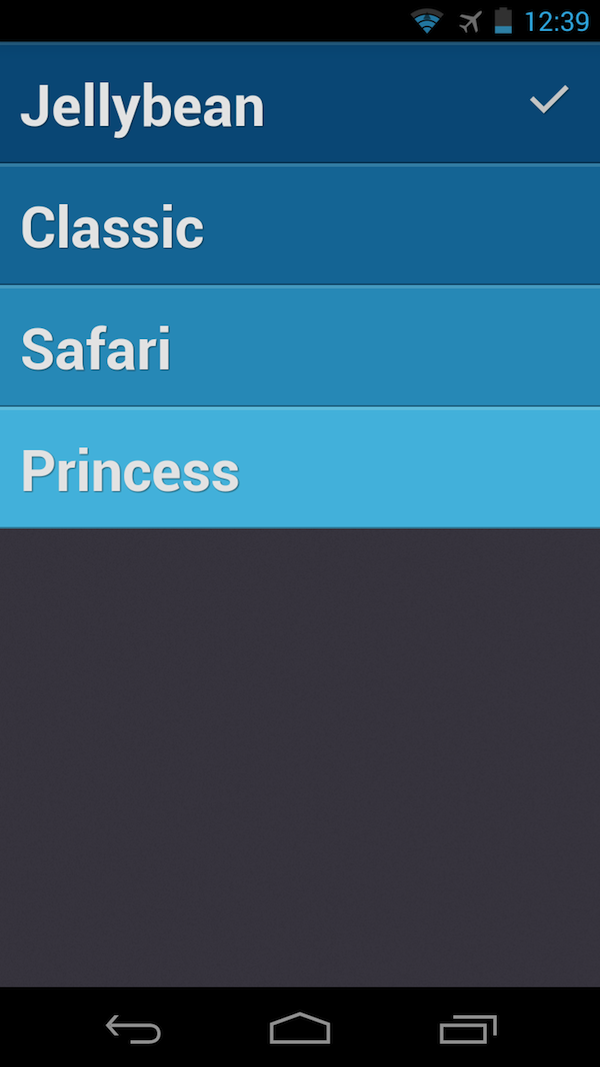Switch to the Safari theme
This screenshot has width=600, height=1067.
click(x=300, y=347)
